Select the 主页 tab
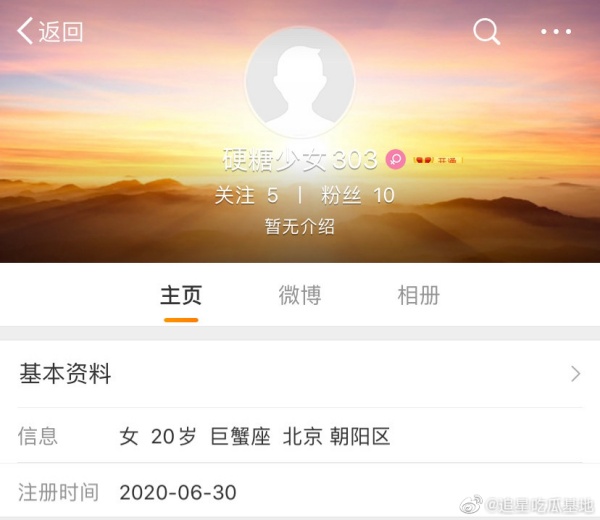Viewport: 600px width, 520px height. point(181,295)
